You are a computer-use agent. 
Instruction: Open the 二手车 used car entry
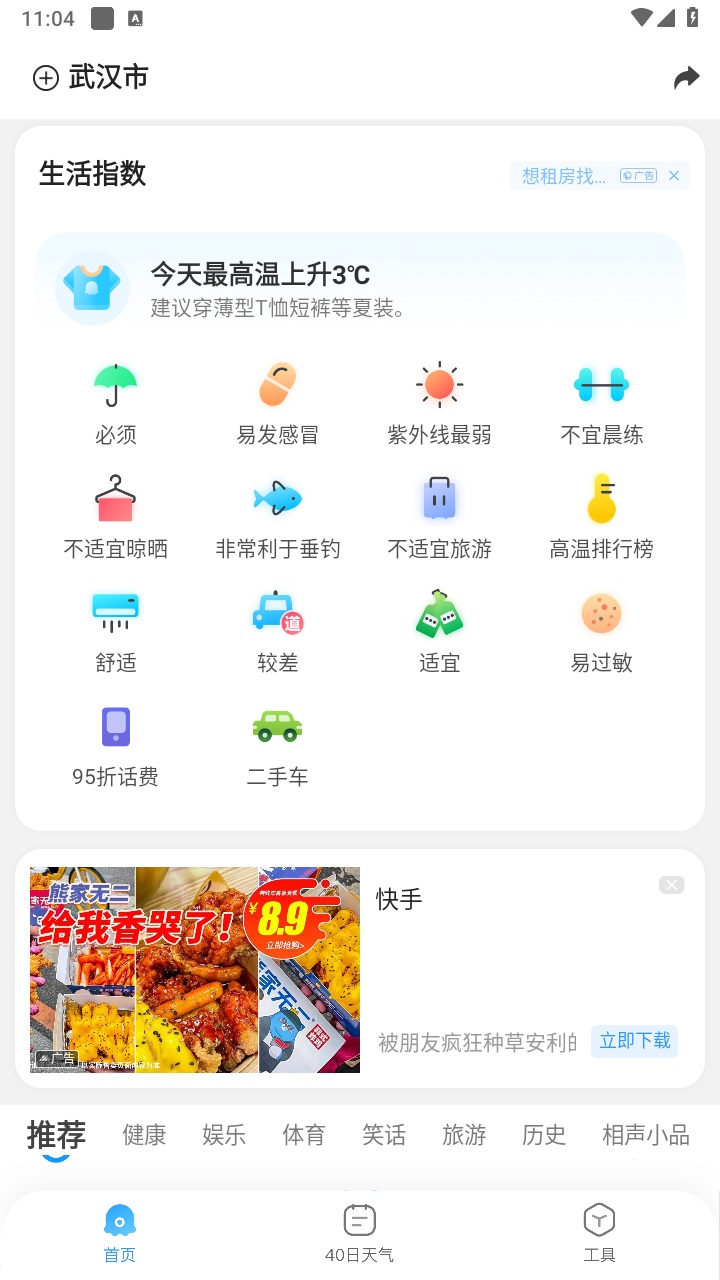[277, 746]
